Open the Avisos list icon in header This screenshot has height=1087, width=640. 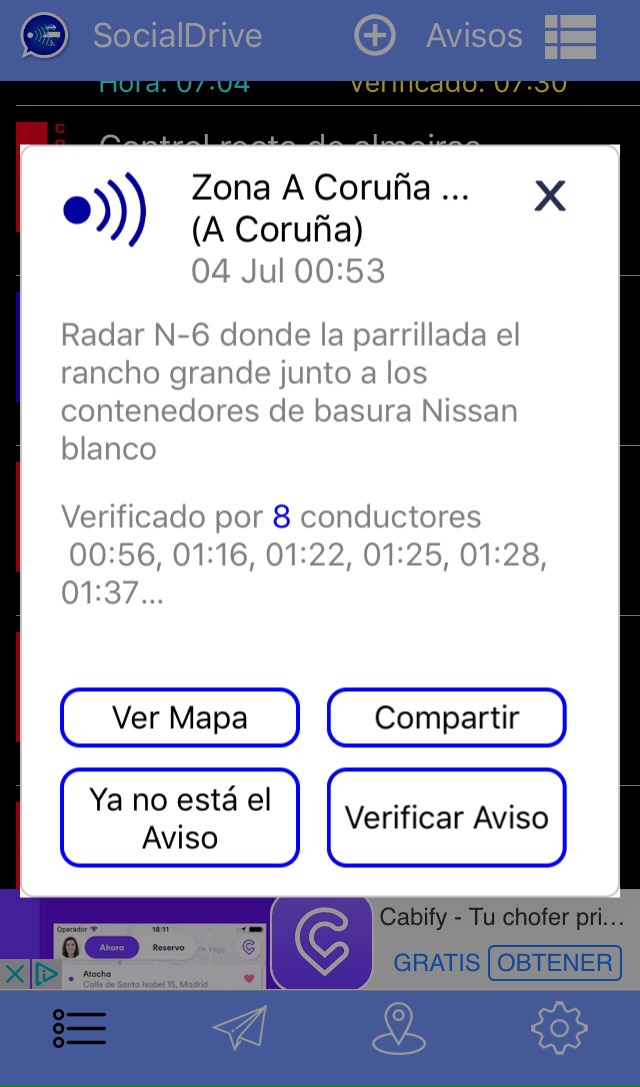click(x=571, y=37)
